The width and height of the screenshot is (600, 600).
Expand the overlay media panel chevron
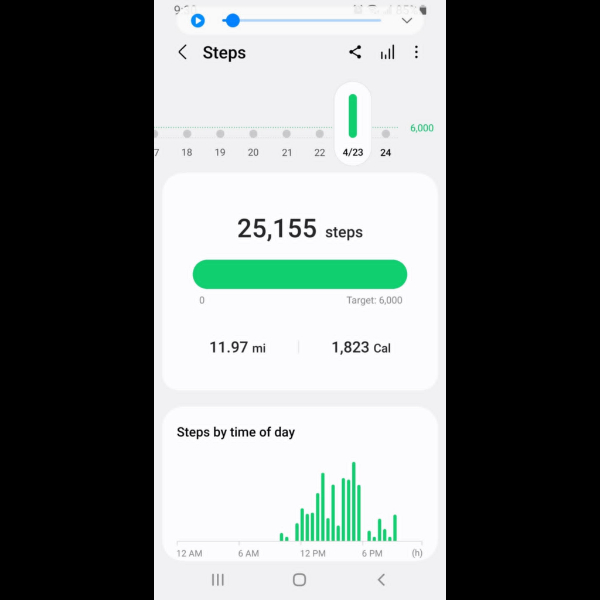pyautogui.click(x=407, y=20)
